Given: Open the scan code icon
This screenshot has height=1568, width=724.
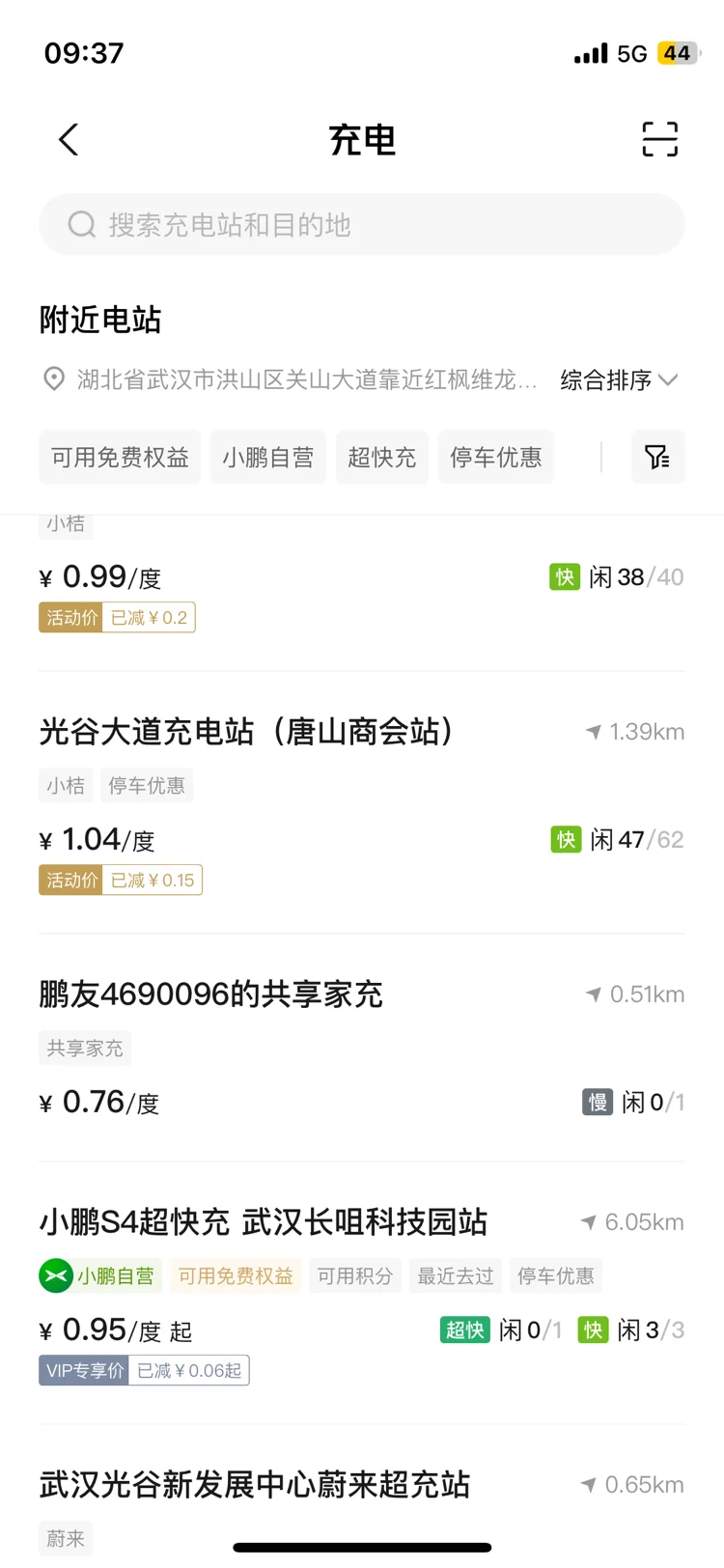Looking at the screenshot, I should [660, 140].
